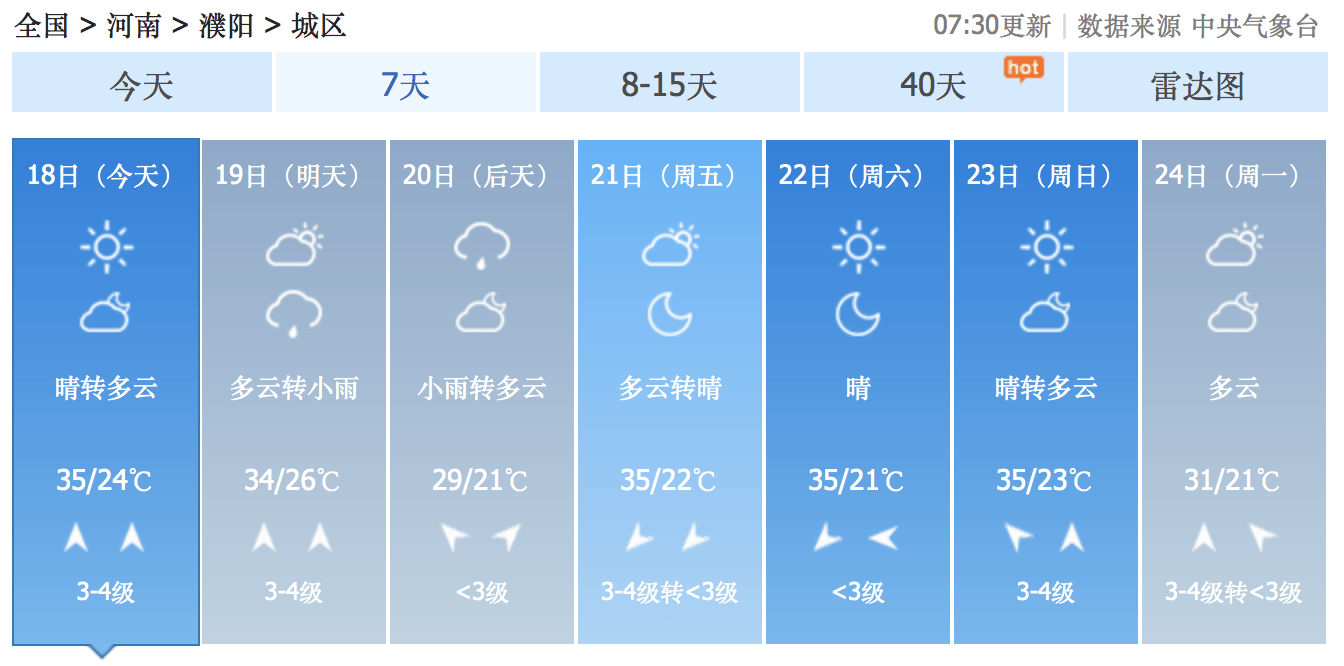Select the 7天 forecast tab
Viewport: 1344px width, 666px height.
[x=405, y=84]
